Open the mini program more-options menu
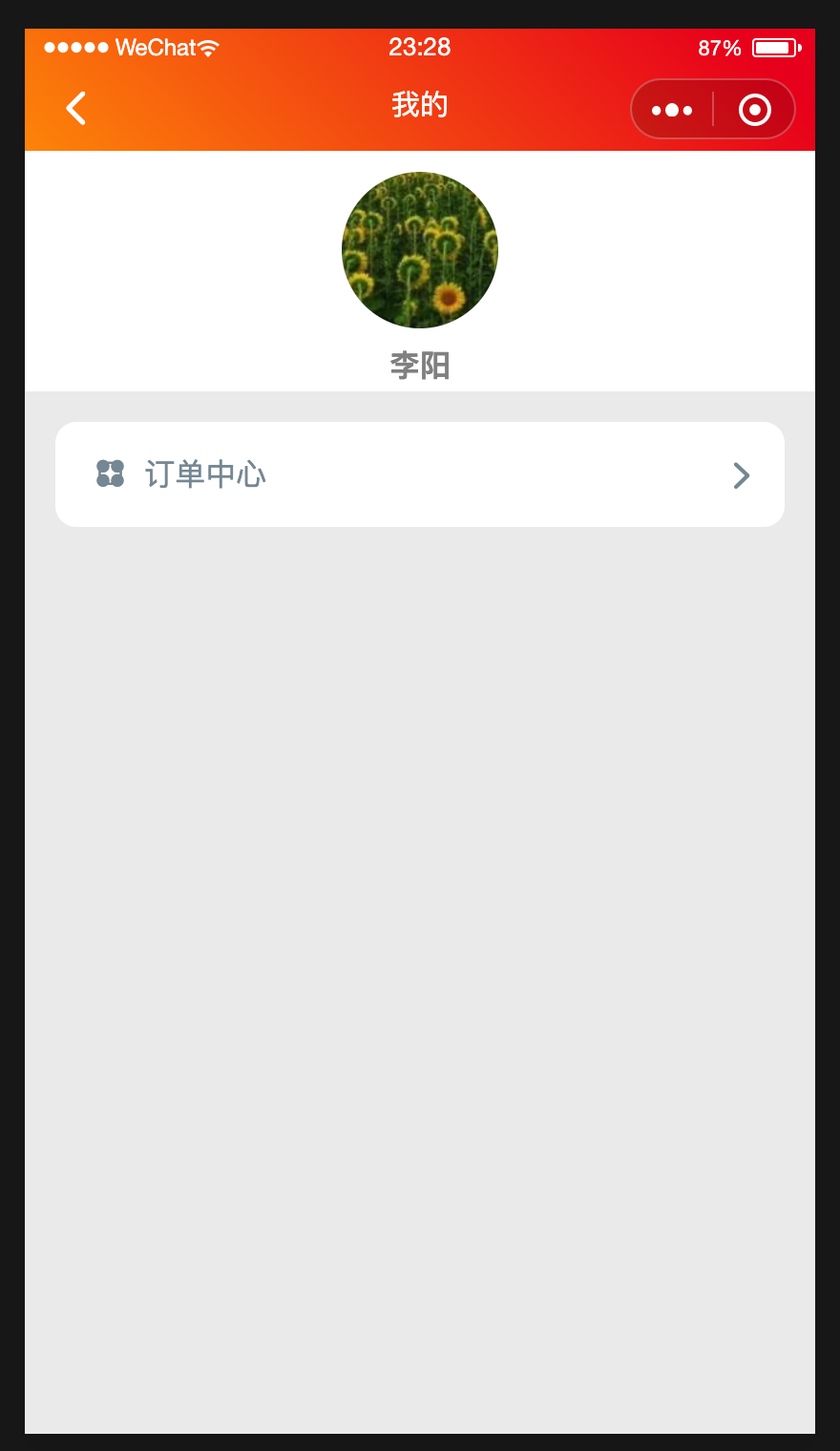This screenshot has width=840, height=1451. point(672,110)
